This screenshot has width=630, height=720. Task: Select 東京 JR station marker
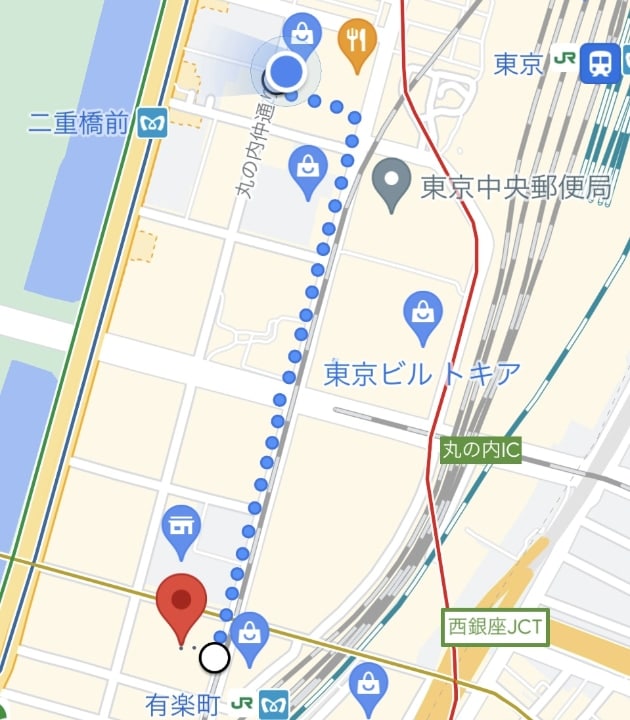[601, 62]
